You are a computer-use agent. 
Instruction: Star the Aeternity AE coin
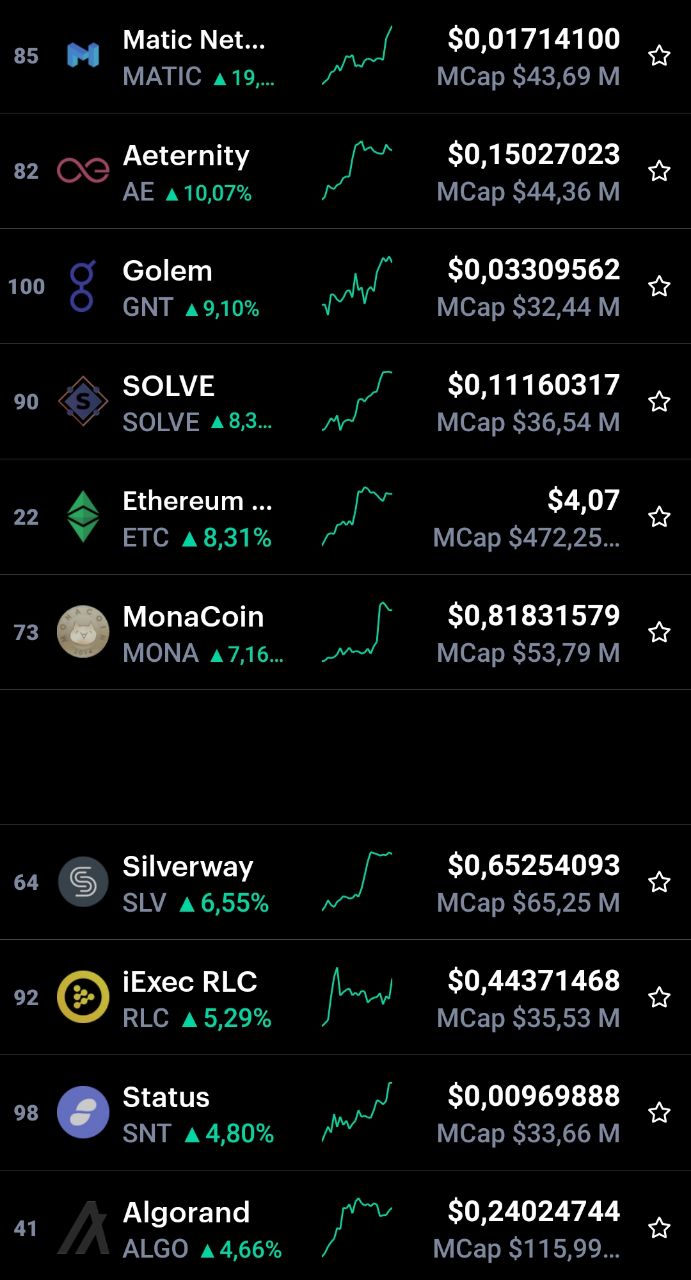tap(659, 171)
